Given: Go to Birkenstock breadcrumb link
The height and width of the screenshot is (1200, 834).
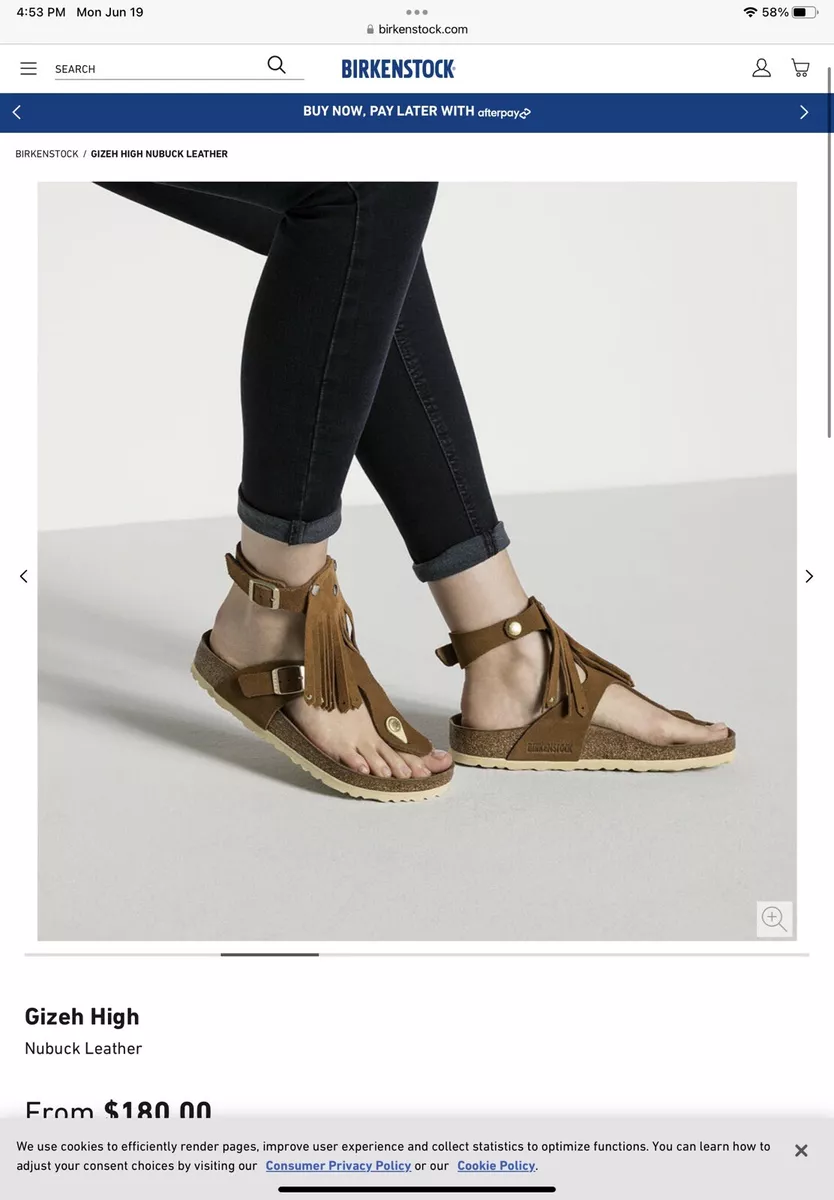Looking at the screenshot, I should click(x=47, y=154).
